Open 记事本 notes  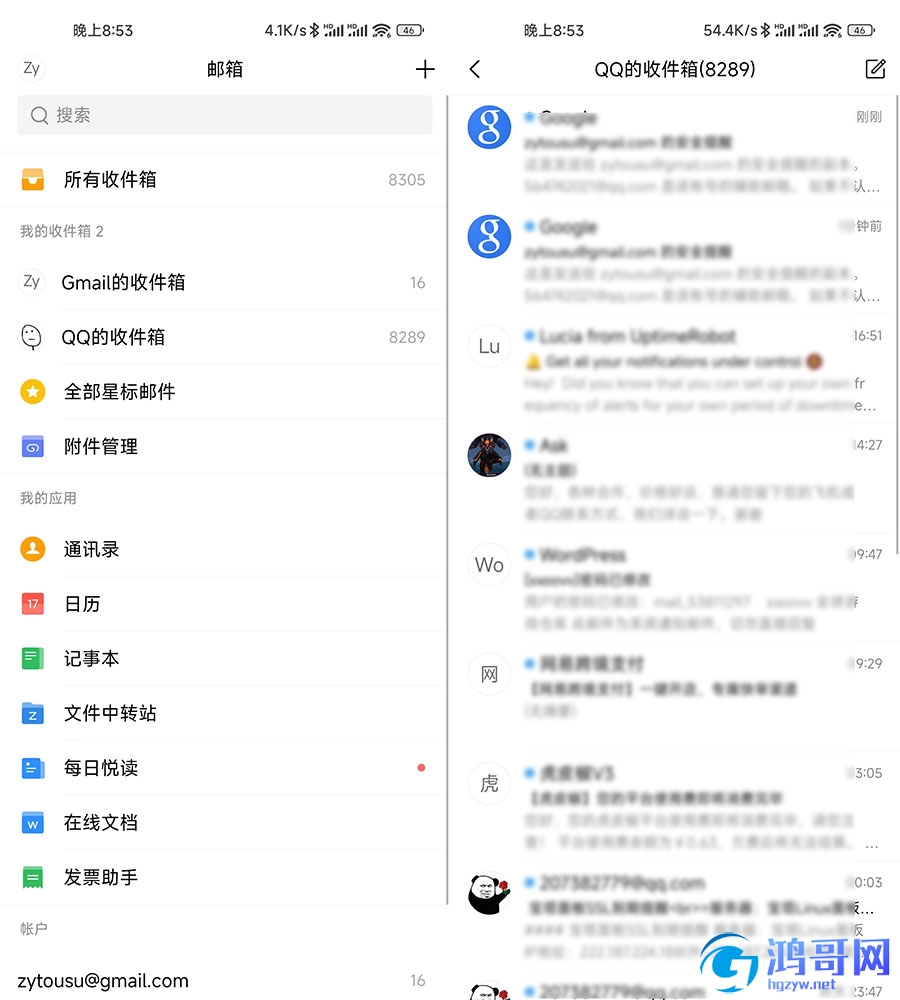click(223, 659)
